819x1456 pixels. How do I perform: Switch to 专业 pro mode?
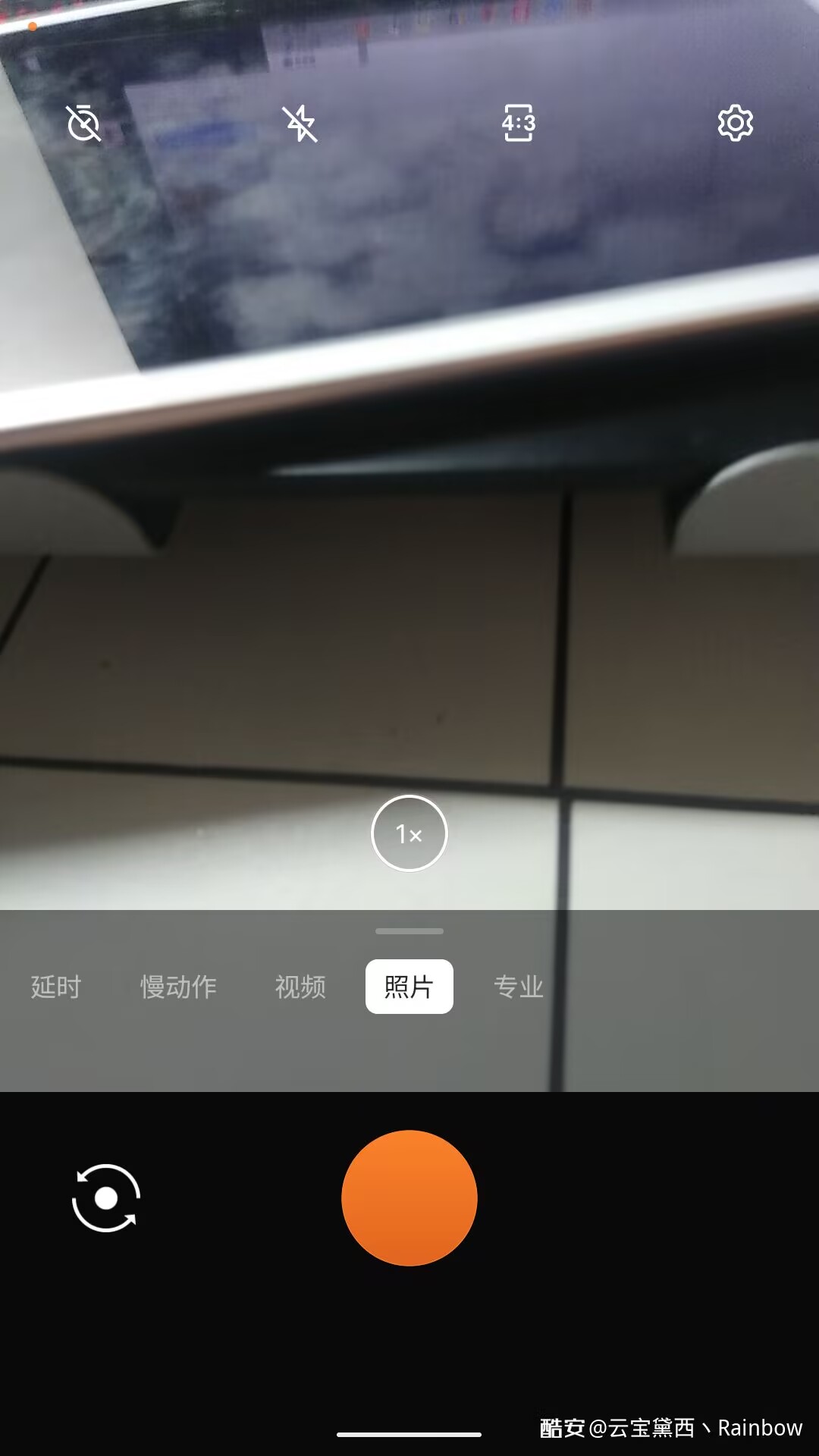point(519,987)
